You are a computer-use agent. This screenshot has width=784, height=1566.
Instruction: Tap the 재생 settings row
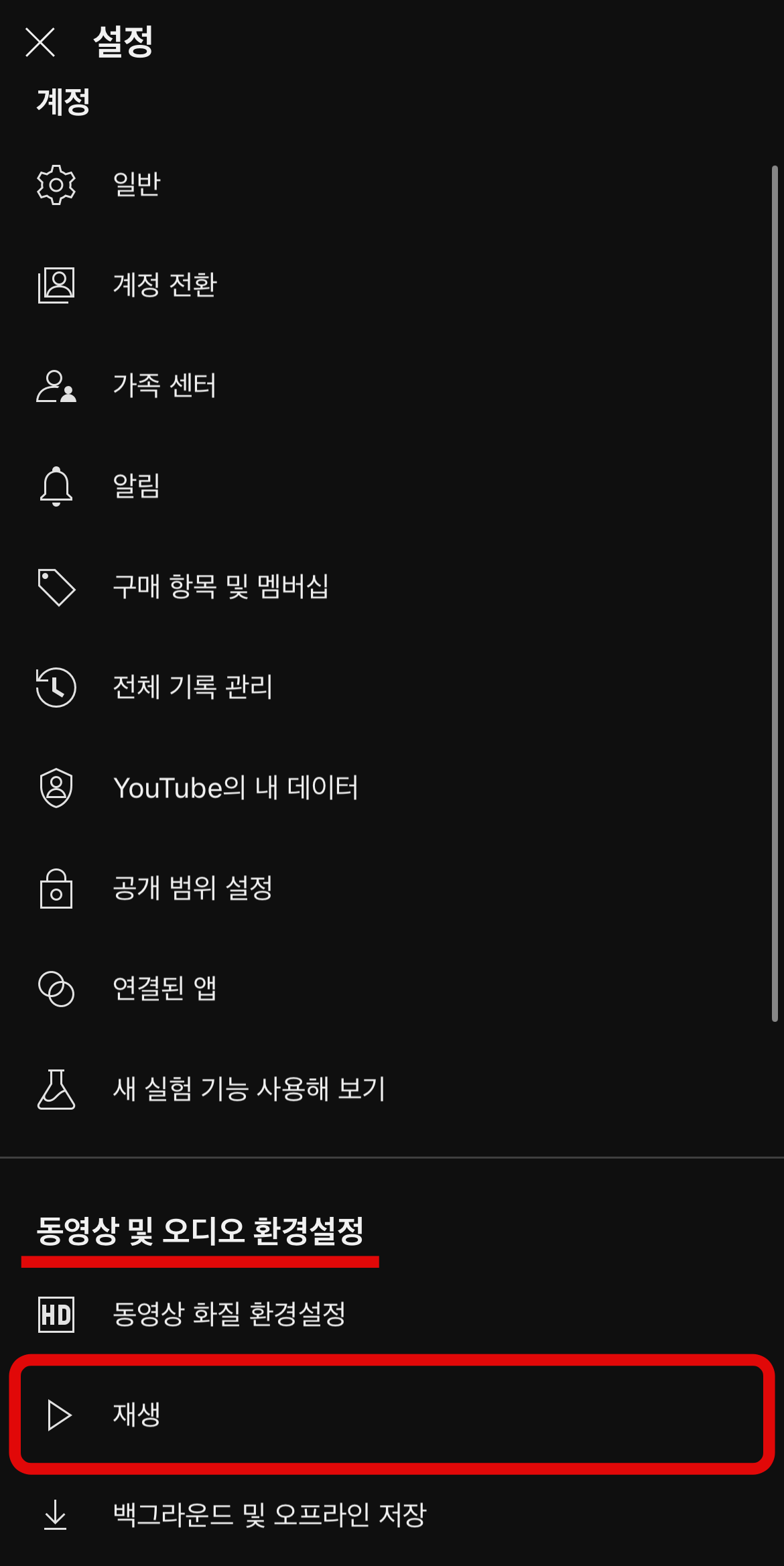pos(392,1415)
